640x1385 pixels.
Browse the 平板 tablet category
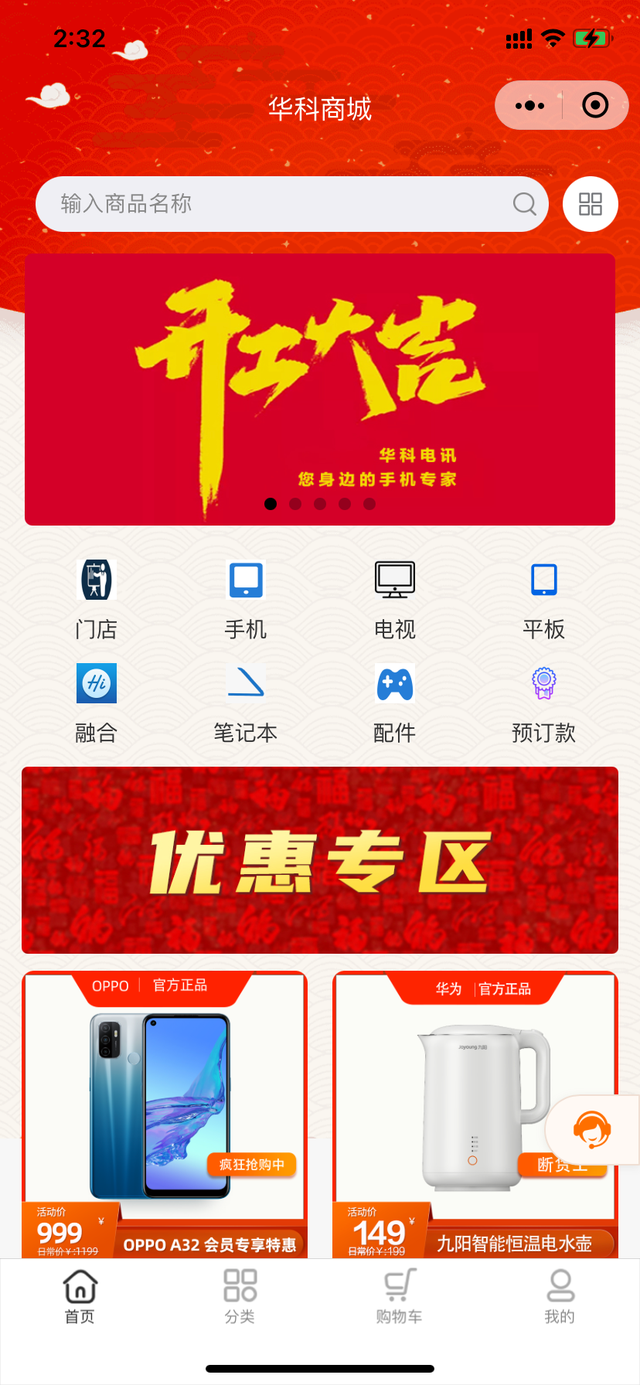pos(543,599)
